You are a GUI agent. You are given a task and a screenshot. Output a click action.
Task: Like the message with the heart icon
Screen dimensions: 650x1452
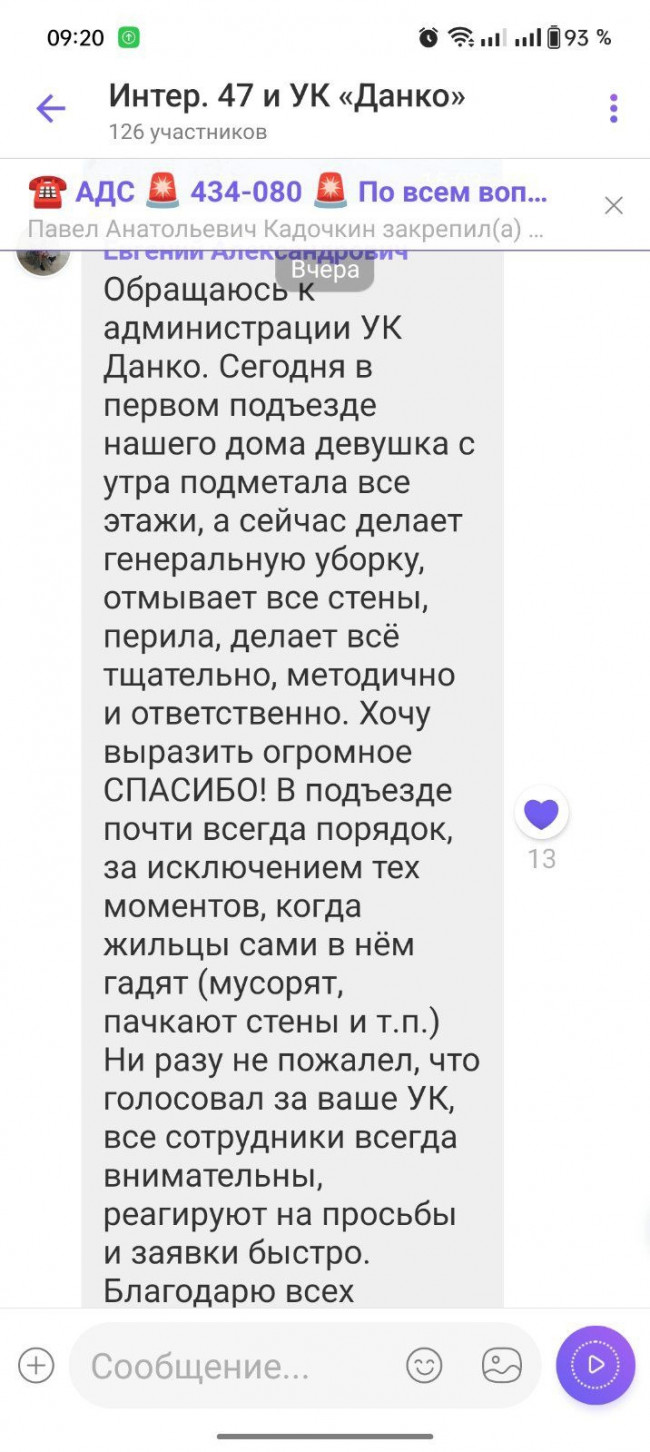pyautogui.click(x=541, y=814)
